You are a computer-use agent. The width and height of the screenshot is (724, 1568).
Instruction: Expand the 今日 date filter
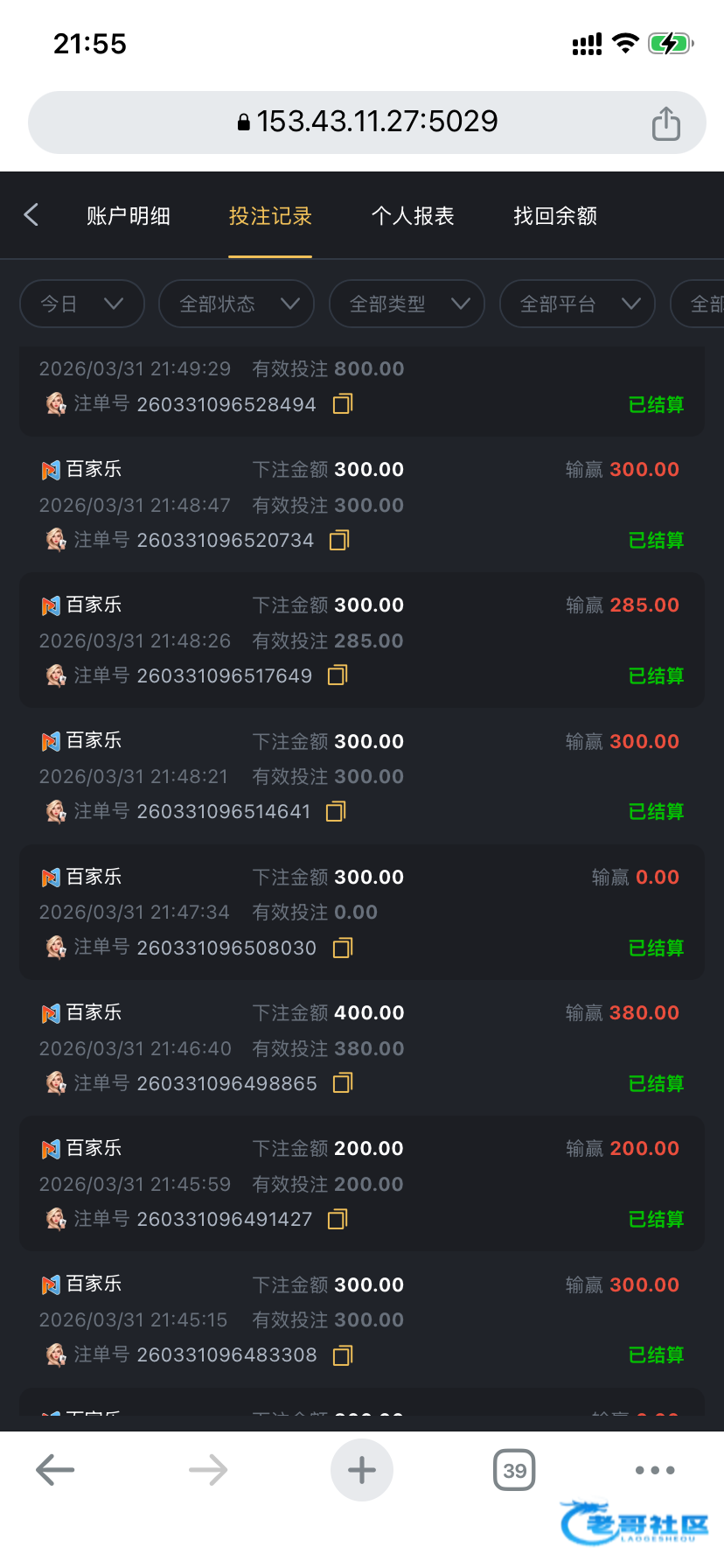pyautogui.click(x=81, y=304)
